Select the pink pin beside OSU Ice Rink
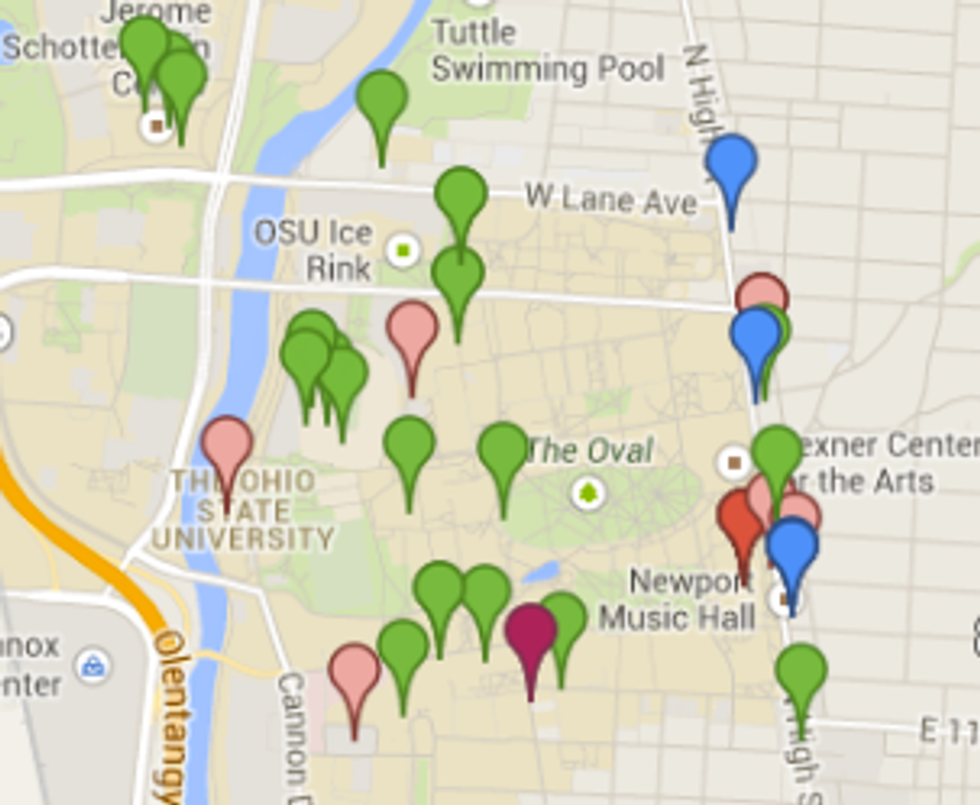The width and height of the screenshot is (980, 805). click(412, 329)
